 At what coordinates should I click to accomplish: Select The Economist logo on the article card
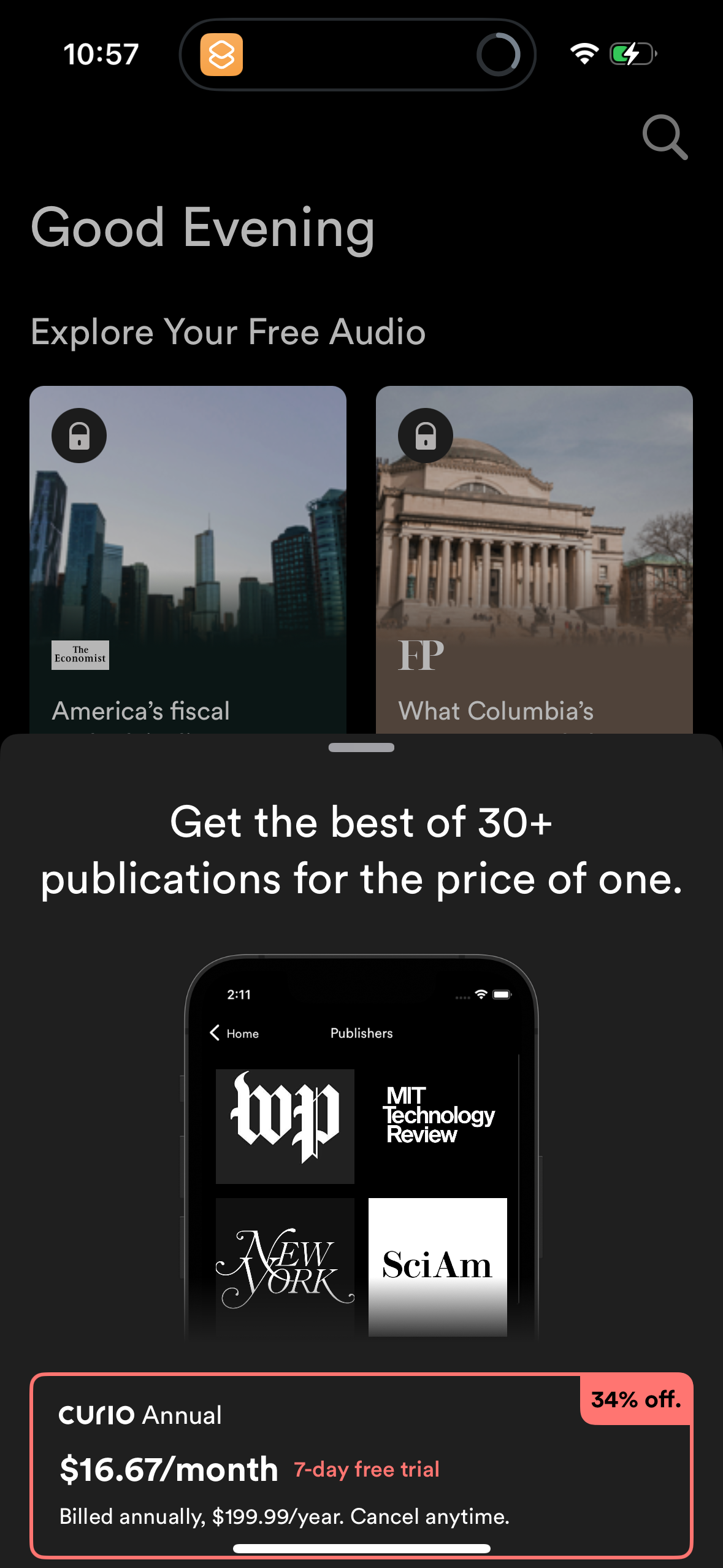click(x=80, y=655)
